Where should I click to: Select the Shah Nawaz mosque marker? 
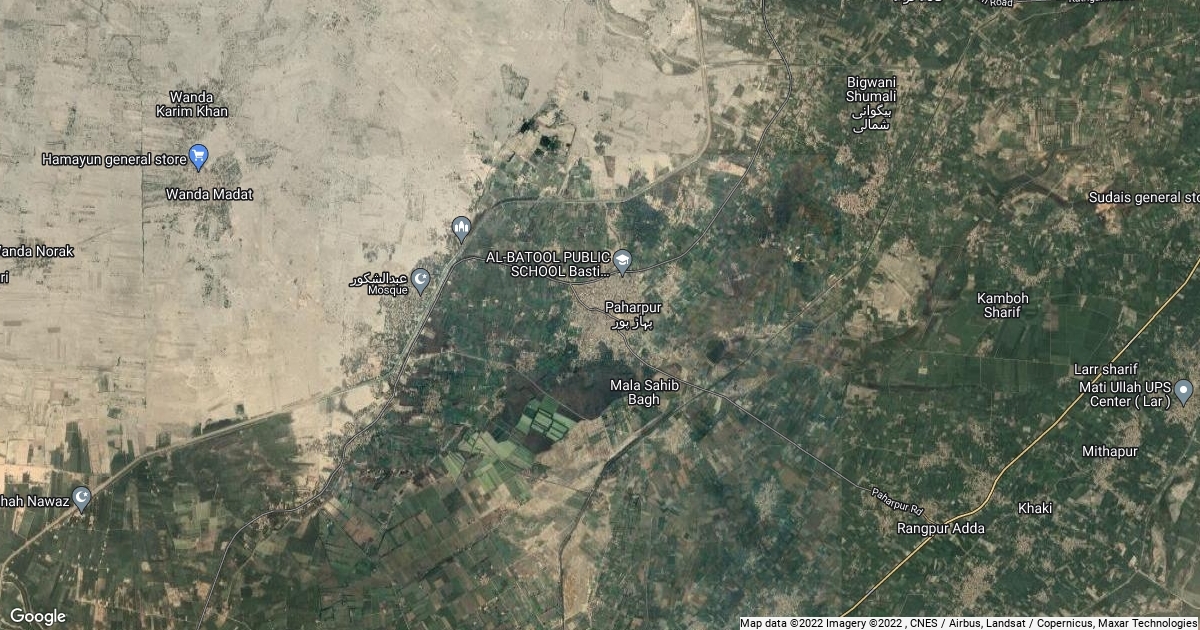(x=82, y=497)
